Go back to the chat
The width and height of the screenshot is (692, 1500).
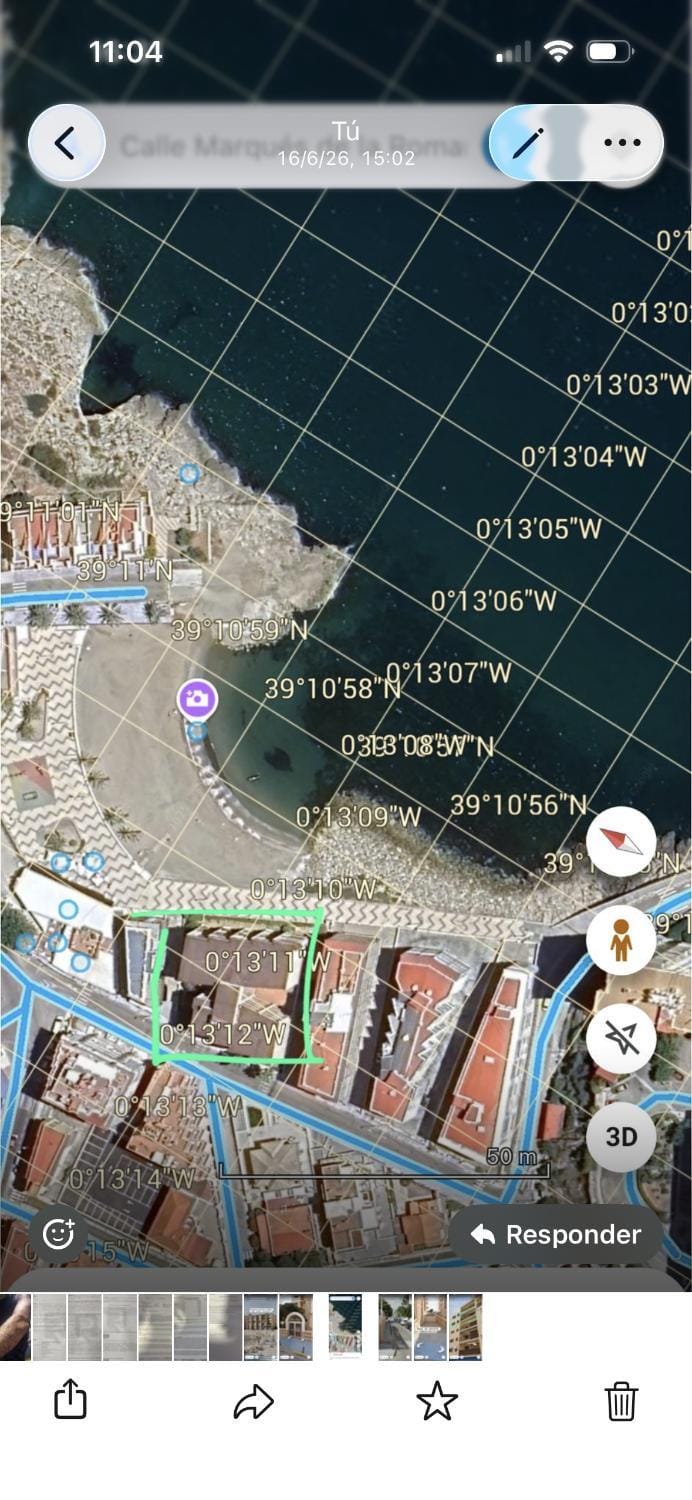click(x=66, y=144)
